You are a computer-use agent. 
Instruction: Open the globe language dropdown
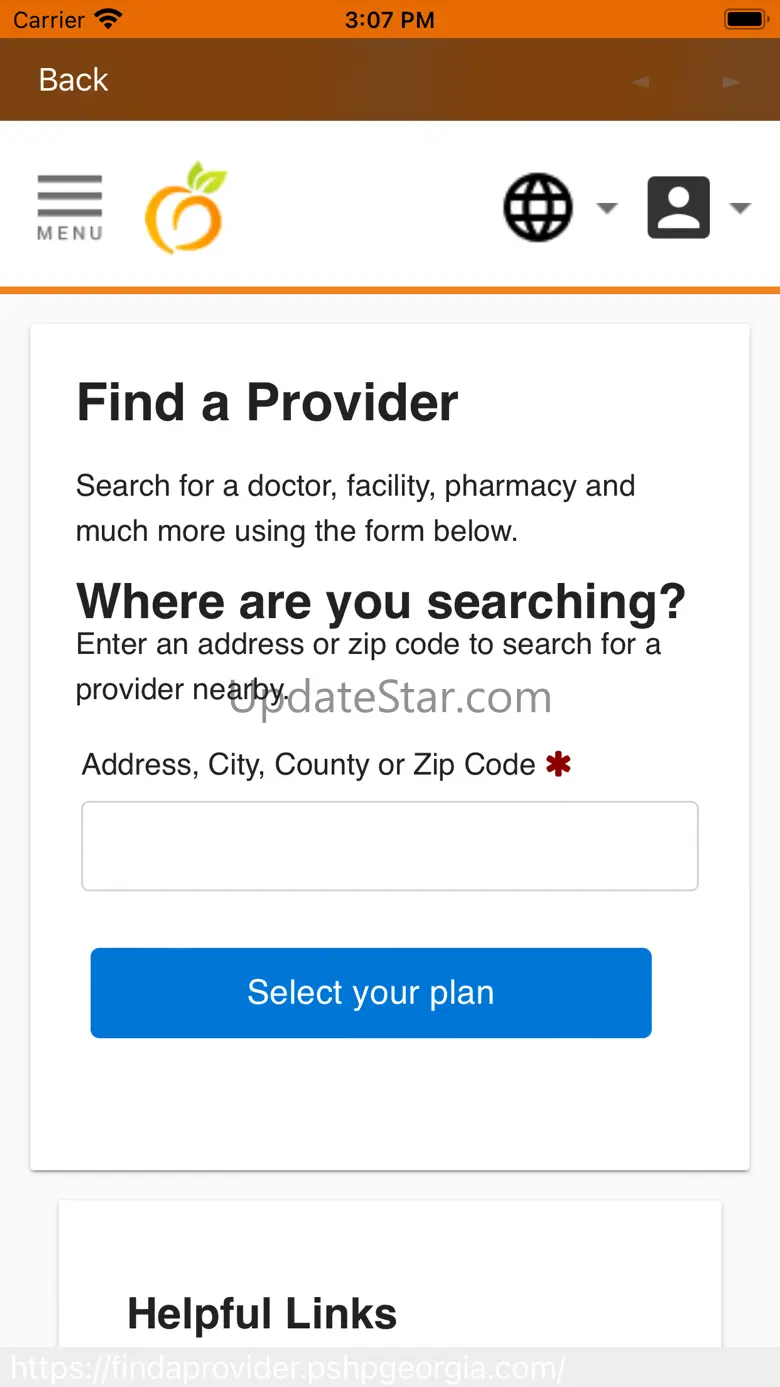[560, 208]
